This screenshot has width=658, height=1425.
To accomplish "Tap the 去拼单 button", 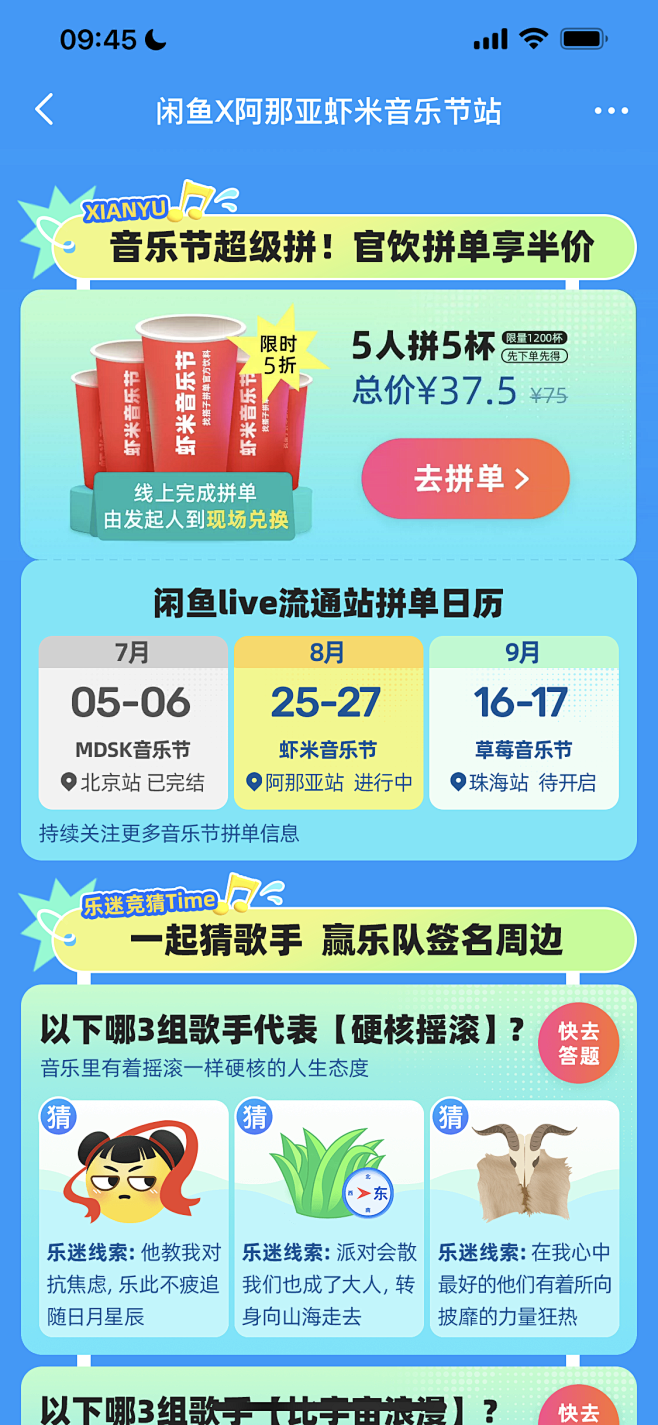I will 465,478.
